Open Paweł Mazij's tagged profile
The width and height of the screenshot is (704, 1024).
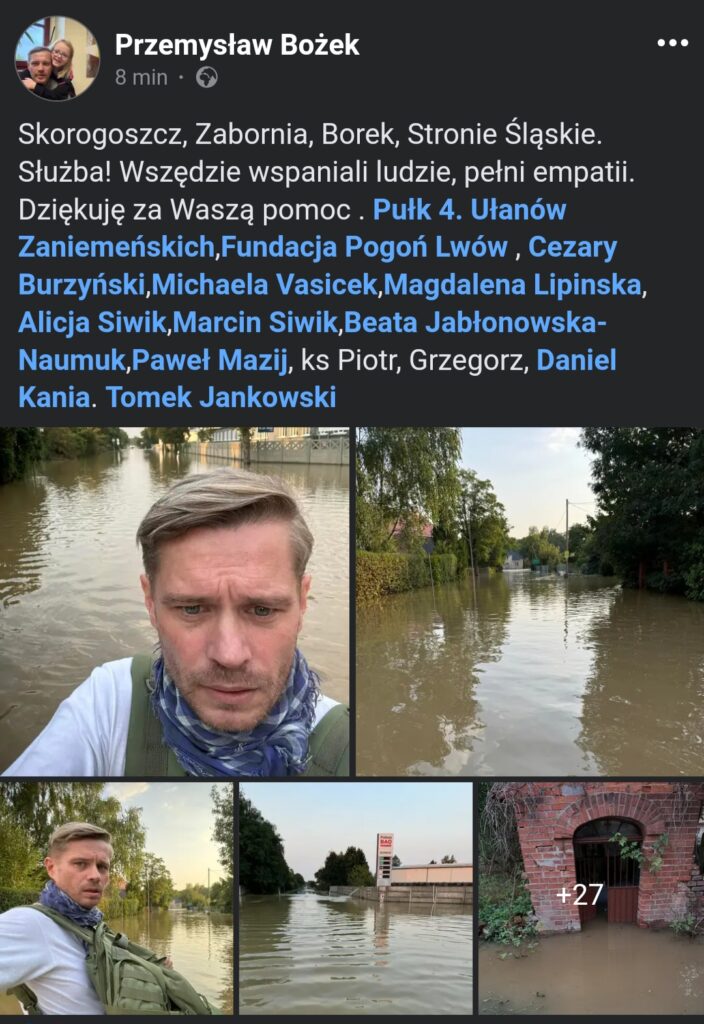(x=211, y=360)
